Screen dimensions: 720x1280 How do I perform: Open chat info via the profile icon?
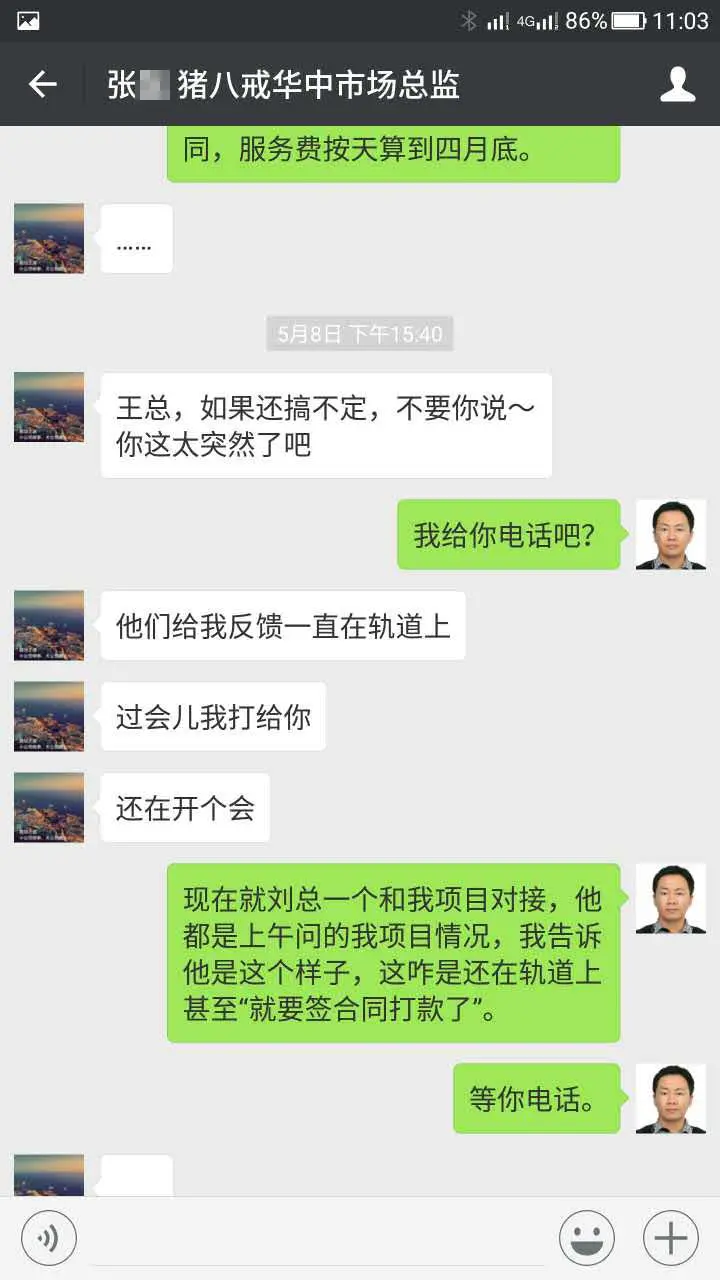[x=677, y=85]
